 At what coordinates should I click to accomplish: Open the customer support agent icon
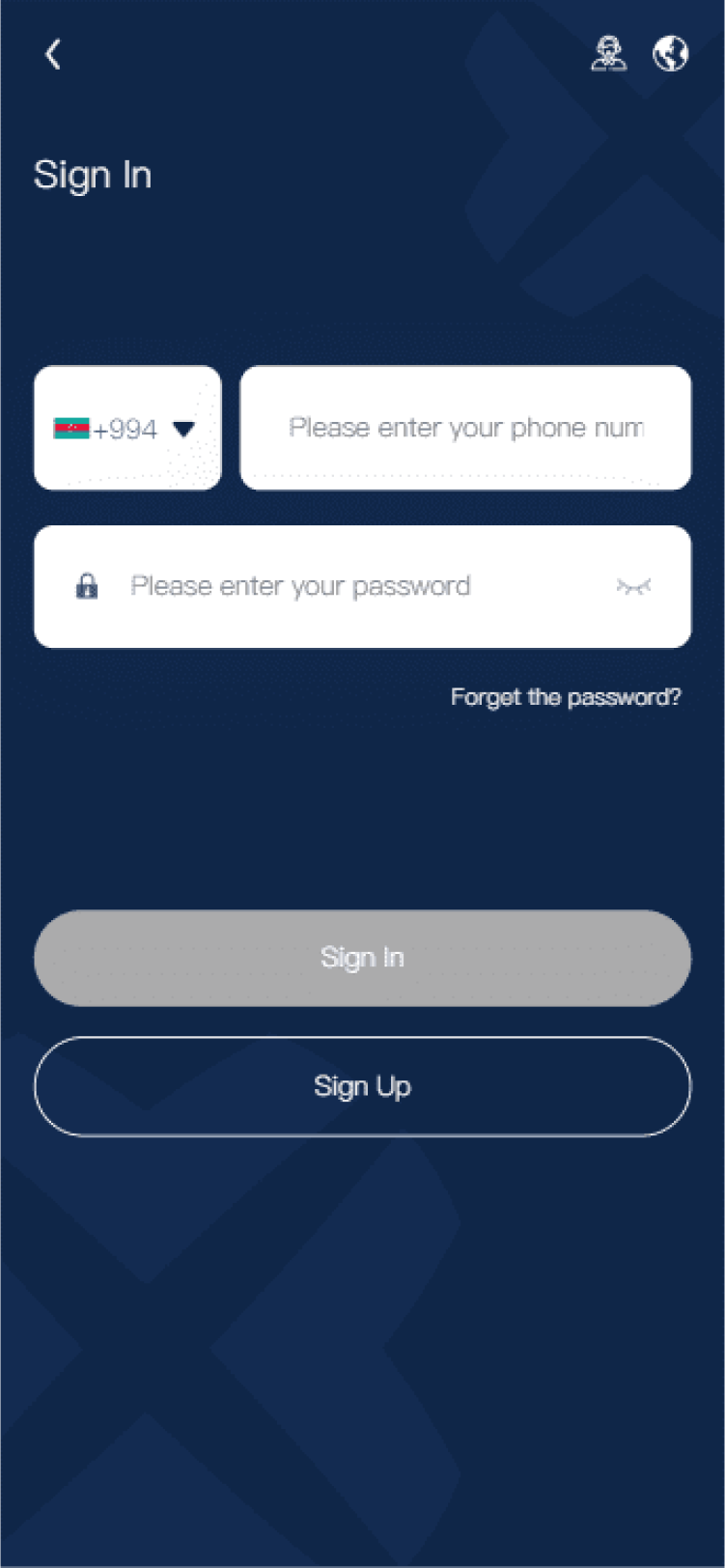tap(608, 53)
